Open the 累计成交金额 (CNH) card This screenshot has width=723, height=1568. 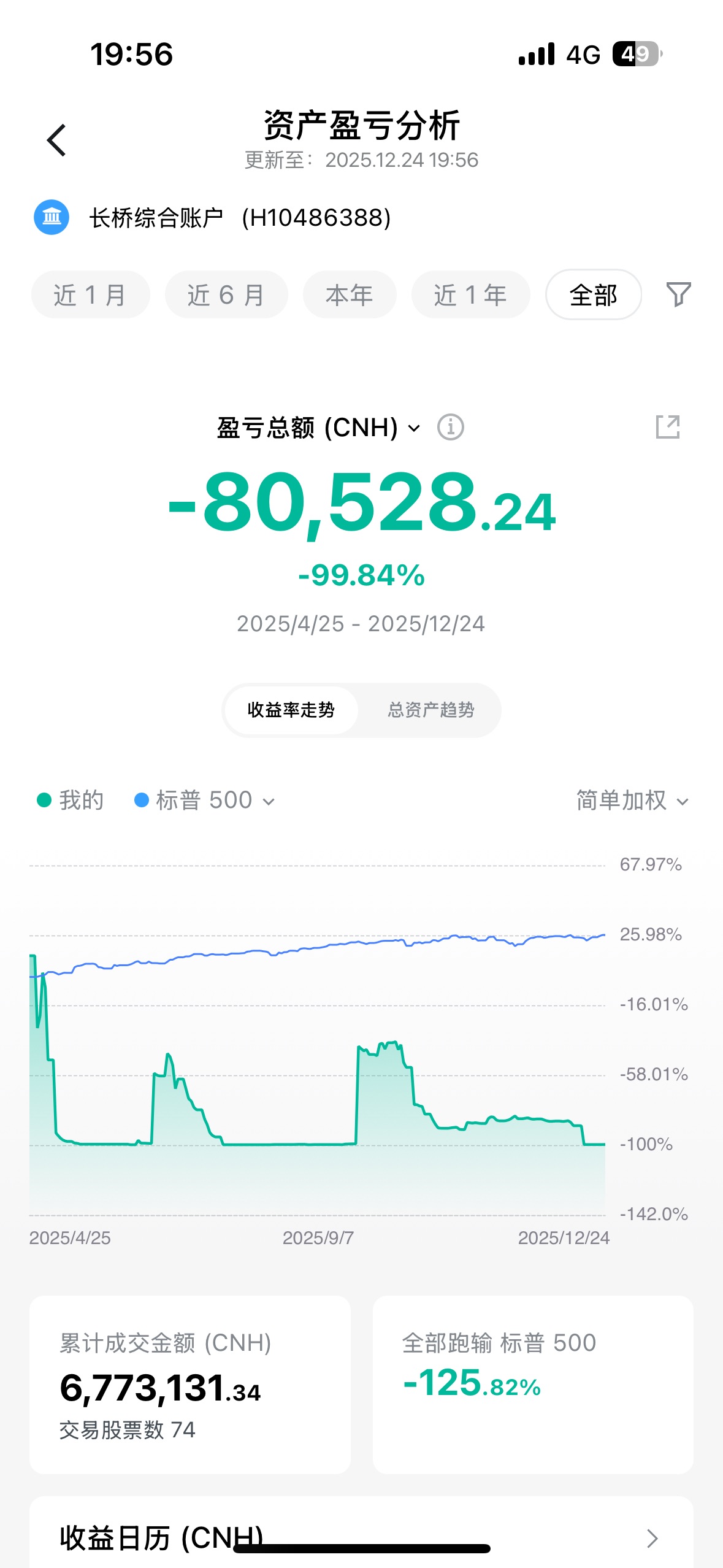pos(189,1385)
